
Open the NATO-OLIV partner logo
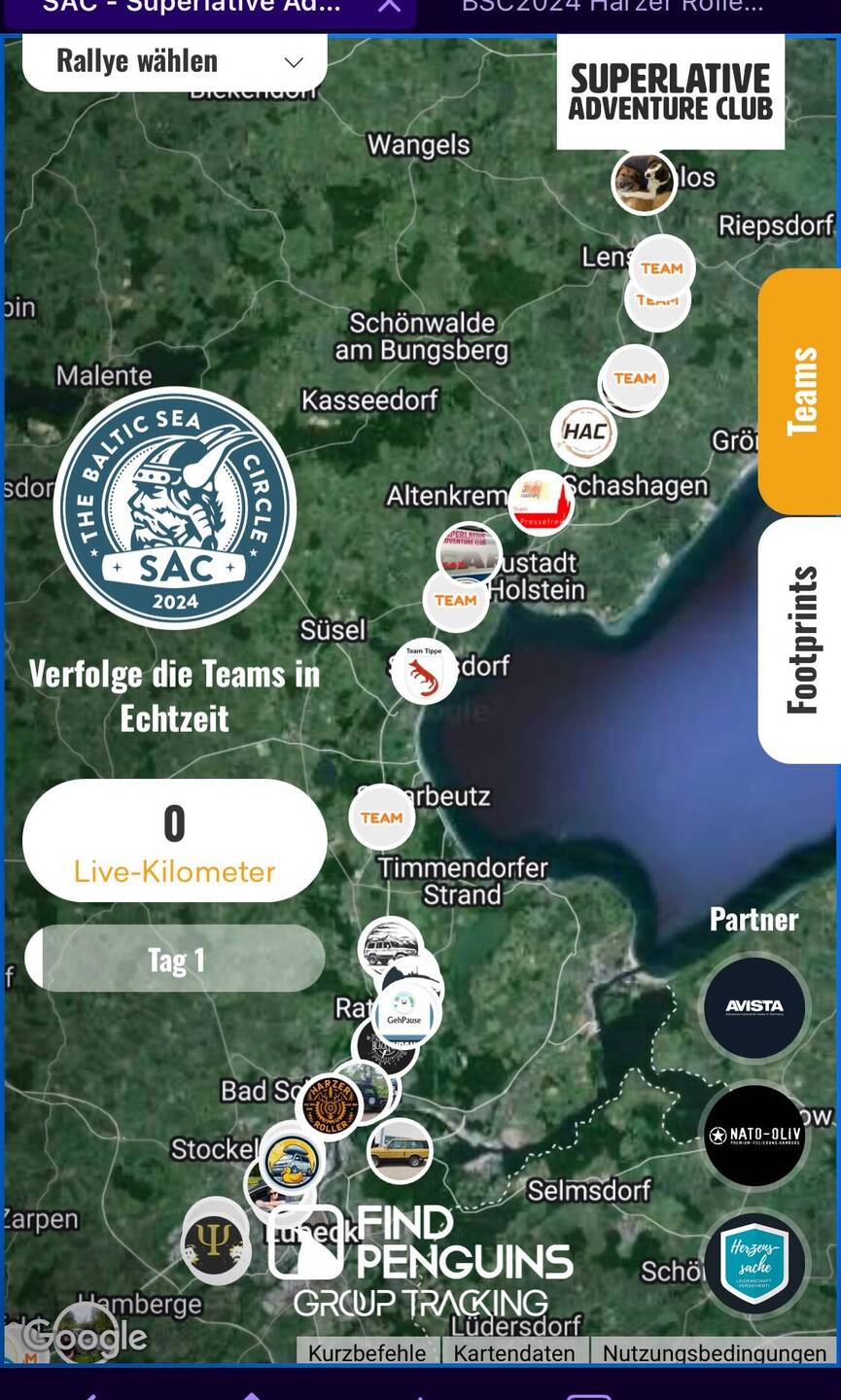[x=754, y=1135]
